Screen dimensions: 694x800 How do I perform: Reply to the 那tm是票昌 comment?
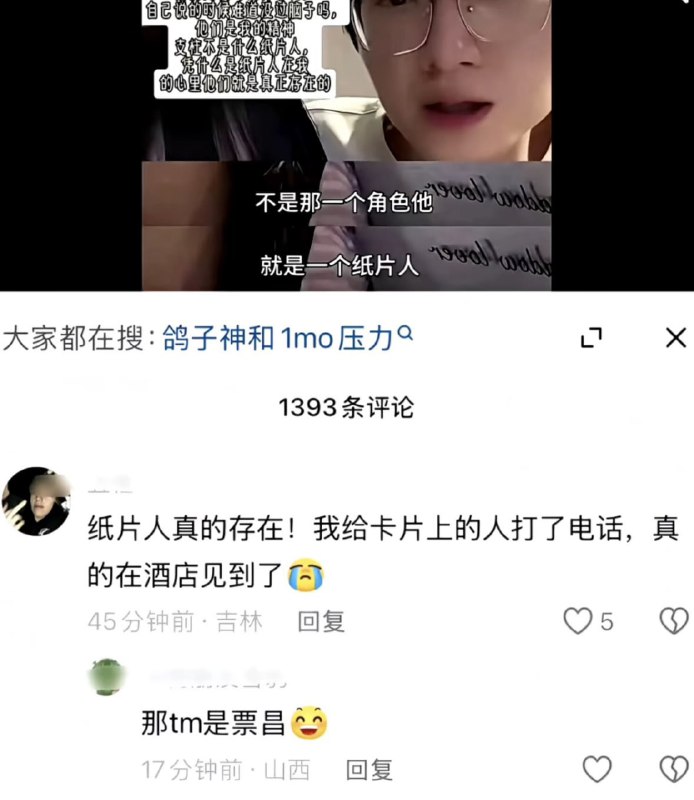(x=369, y=769)
